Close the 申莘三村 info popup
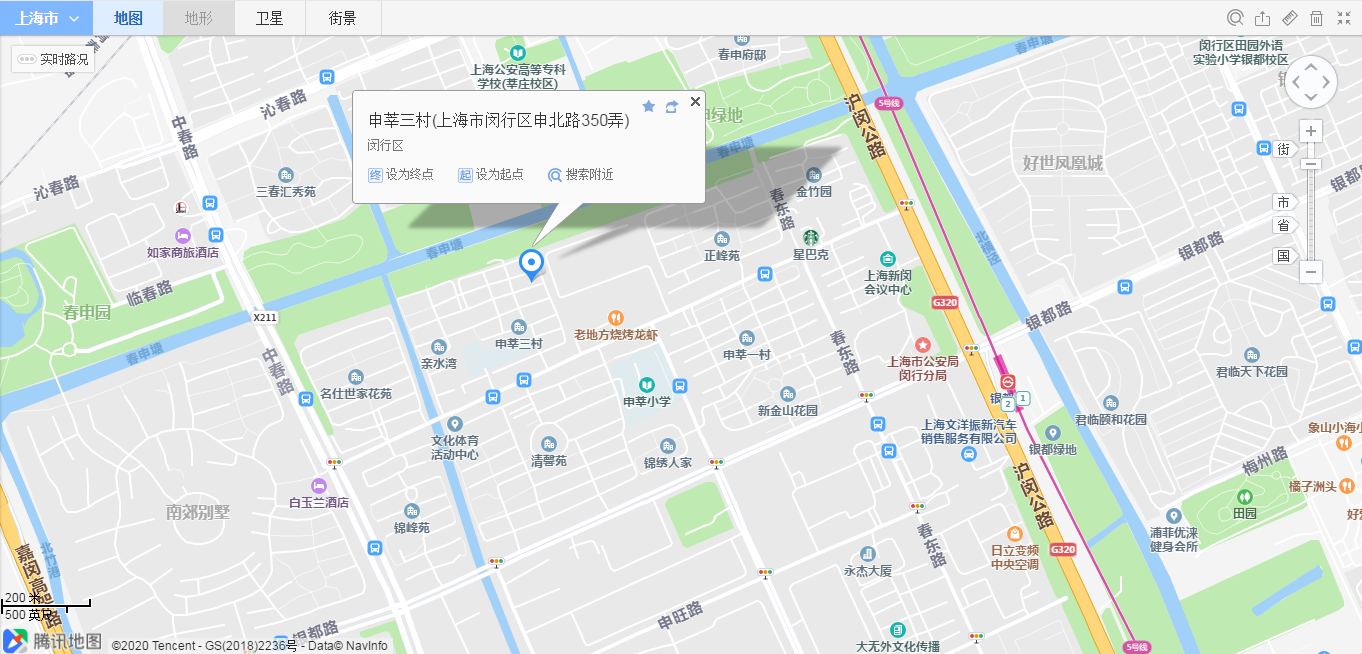This screenshot has width=1362, height=654. tap(695, 101)
